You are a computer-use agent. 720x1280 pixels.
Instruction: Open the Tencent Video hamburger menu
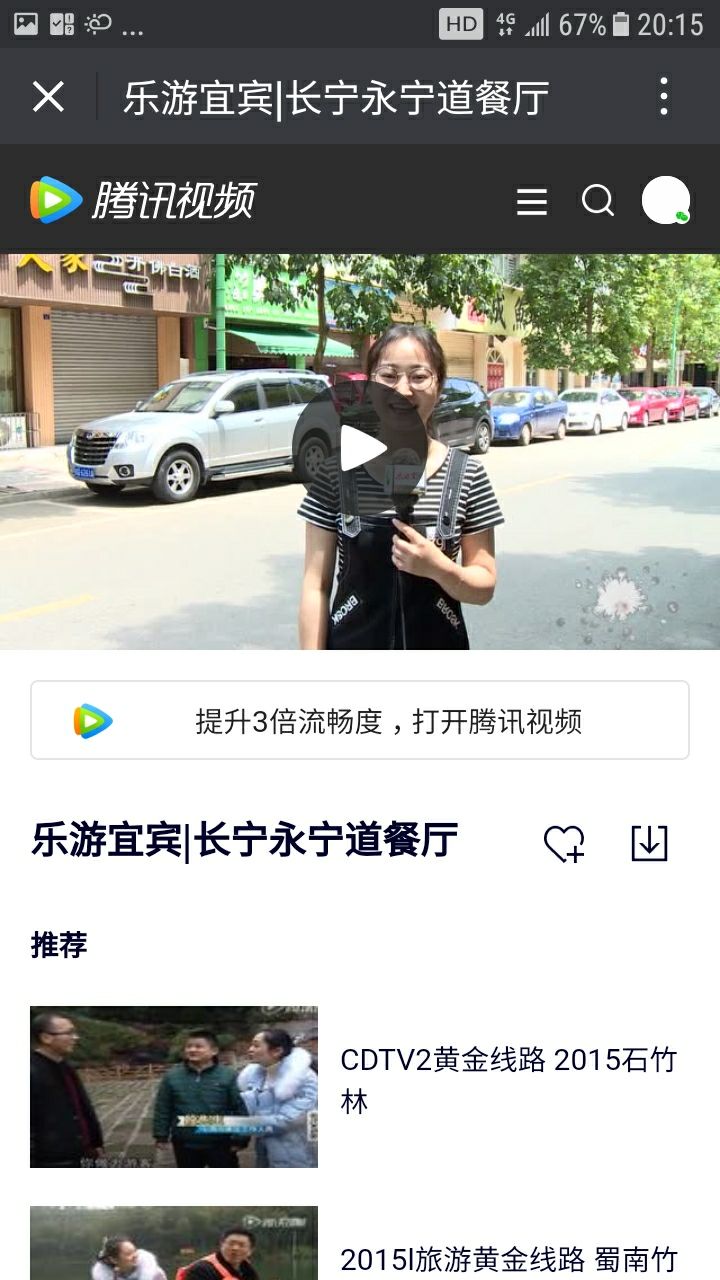(532, 202)
